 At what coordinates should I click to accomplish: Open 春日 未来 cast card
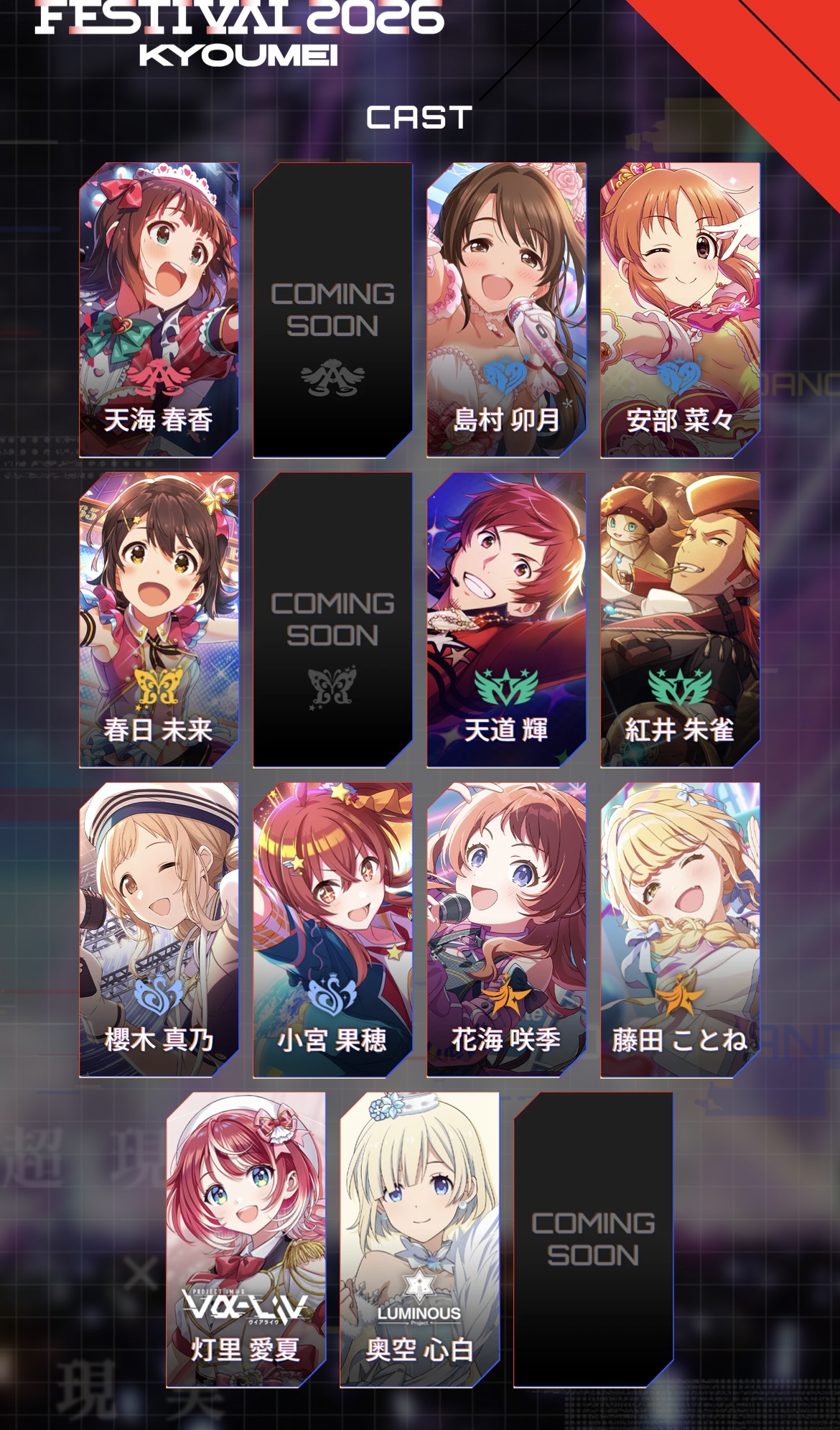159,619
